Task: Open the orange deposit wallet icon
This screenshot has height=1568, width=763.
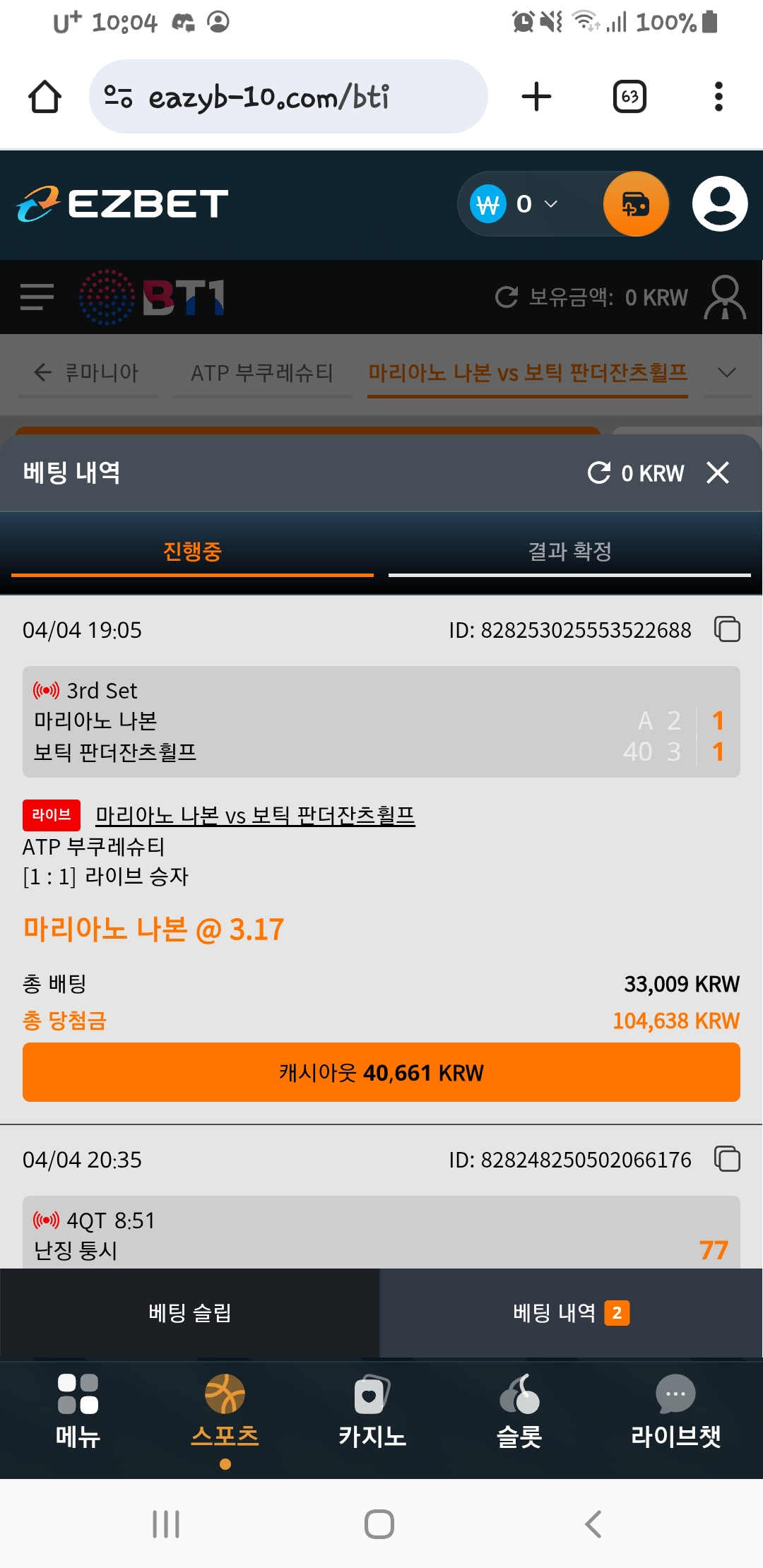Action: click(634, 203)
